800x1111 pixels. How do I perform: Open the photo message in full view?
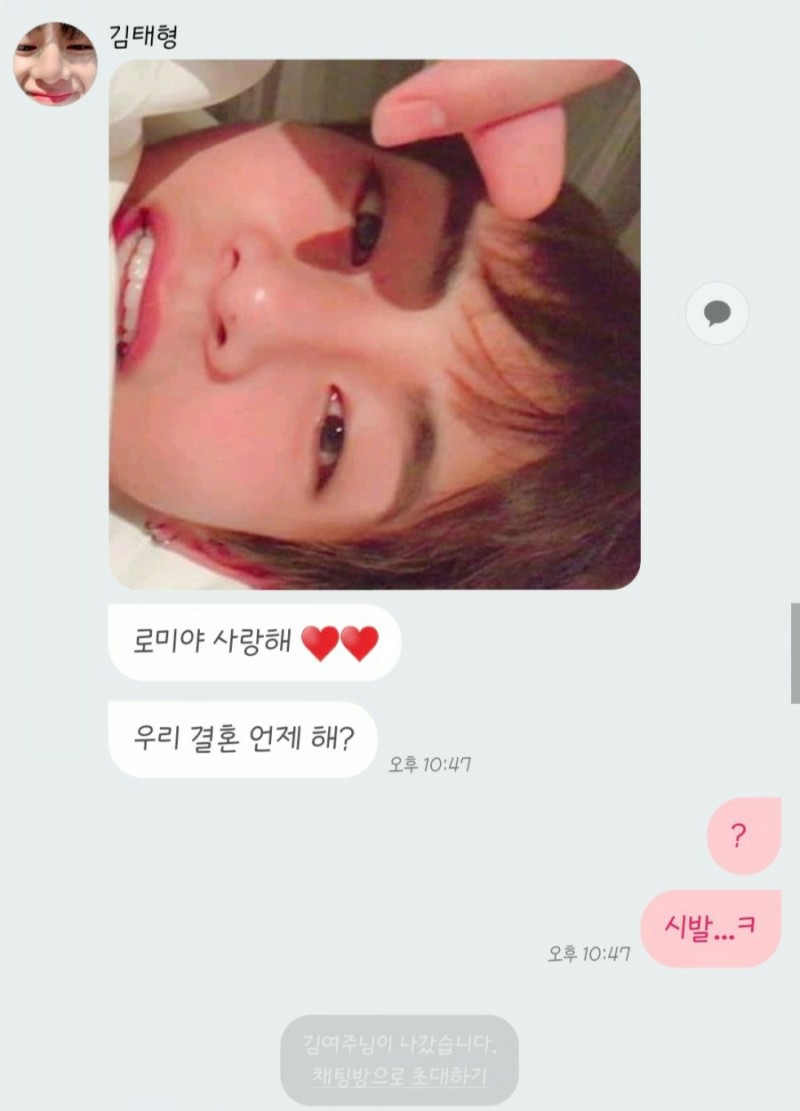pos(374,324)
